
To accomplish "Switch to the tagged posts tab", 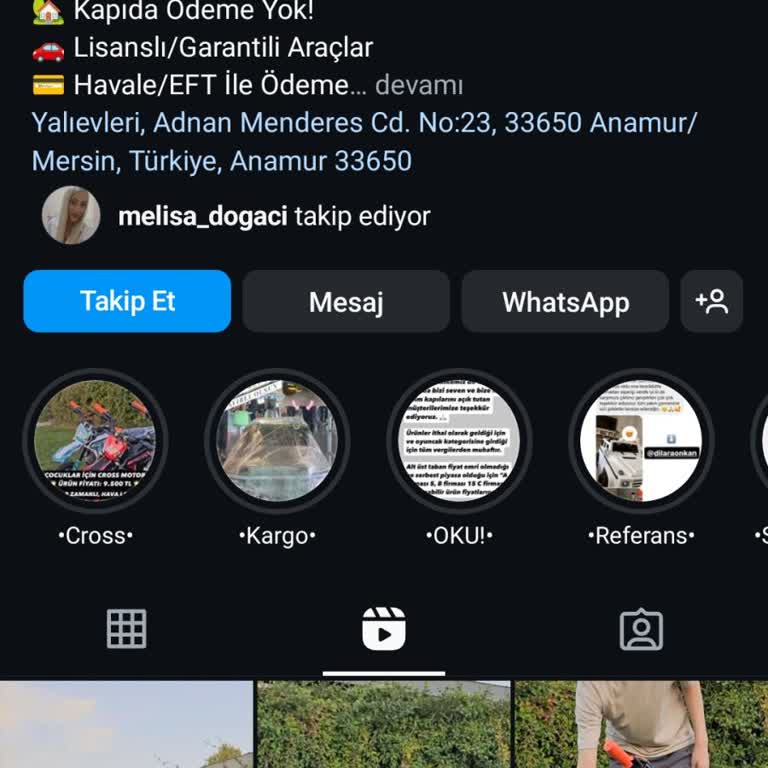I will [641, 629].
